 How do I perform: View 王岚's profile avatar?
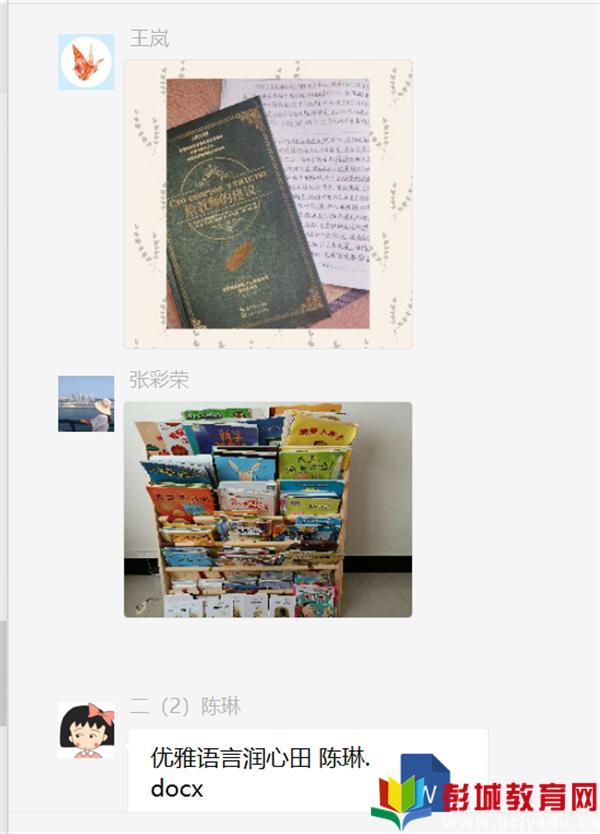click(x=85, y=62)
